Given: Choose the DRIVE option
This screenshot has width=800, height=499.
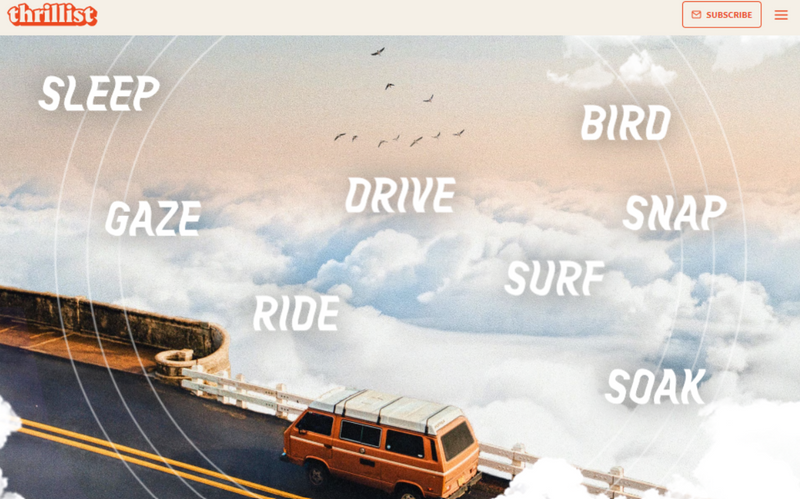Looking at the screenshot, I should [400, 196].
